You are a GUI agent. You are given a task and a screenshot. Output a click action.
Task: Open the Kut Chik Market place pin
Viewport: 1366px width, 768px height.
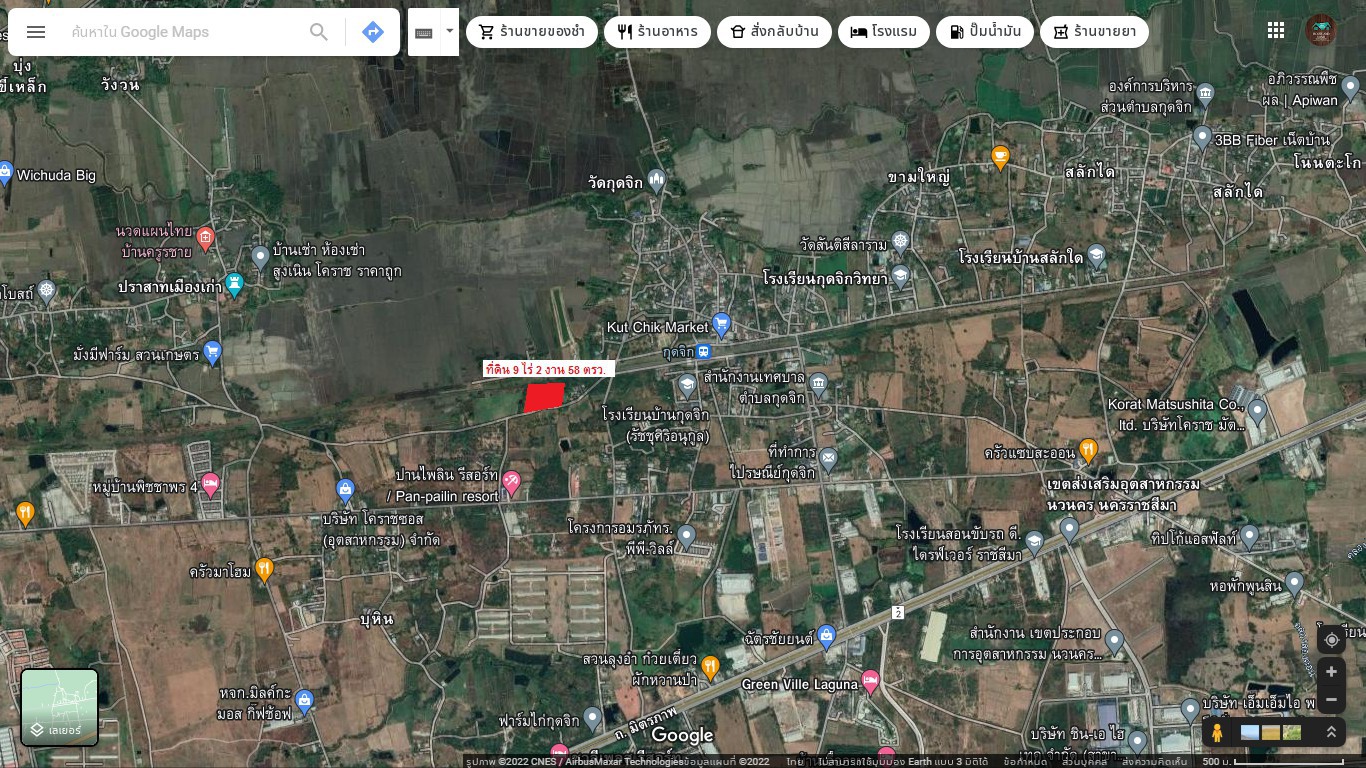(x=722, y=324)
